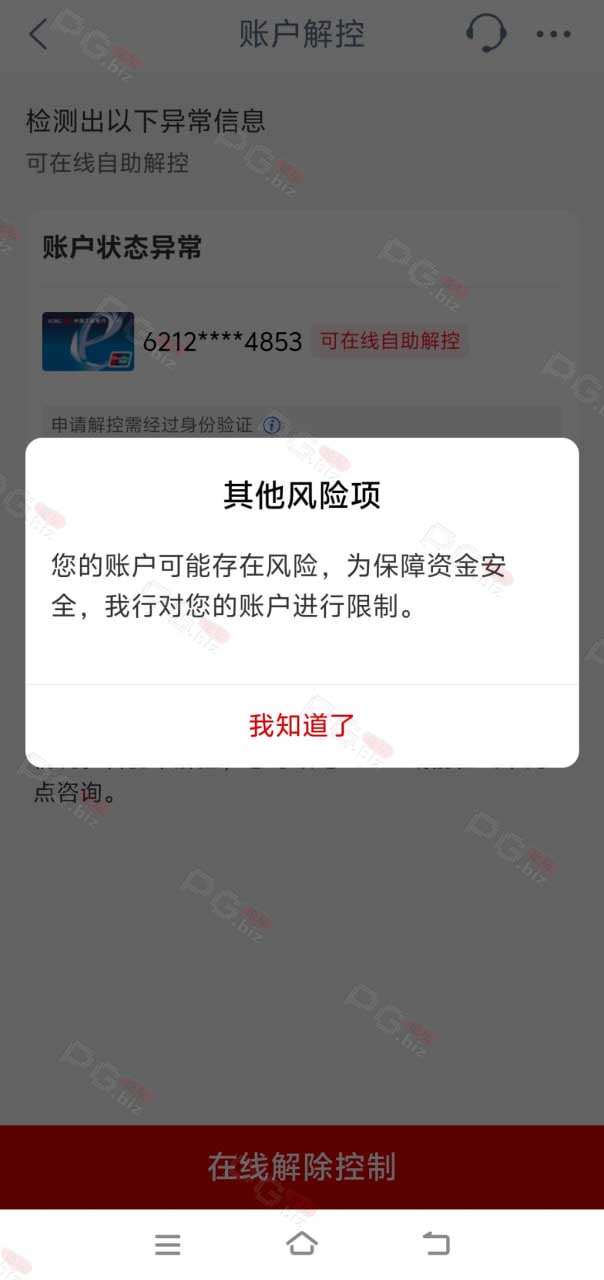This screenshot has width=604, height=1280.
Task: Tap the system home button
Action: click(x=301, y=1244)
